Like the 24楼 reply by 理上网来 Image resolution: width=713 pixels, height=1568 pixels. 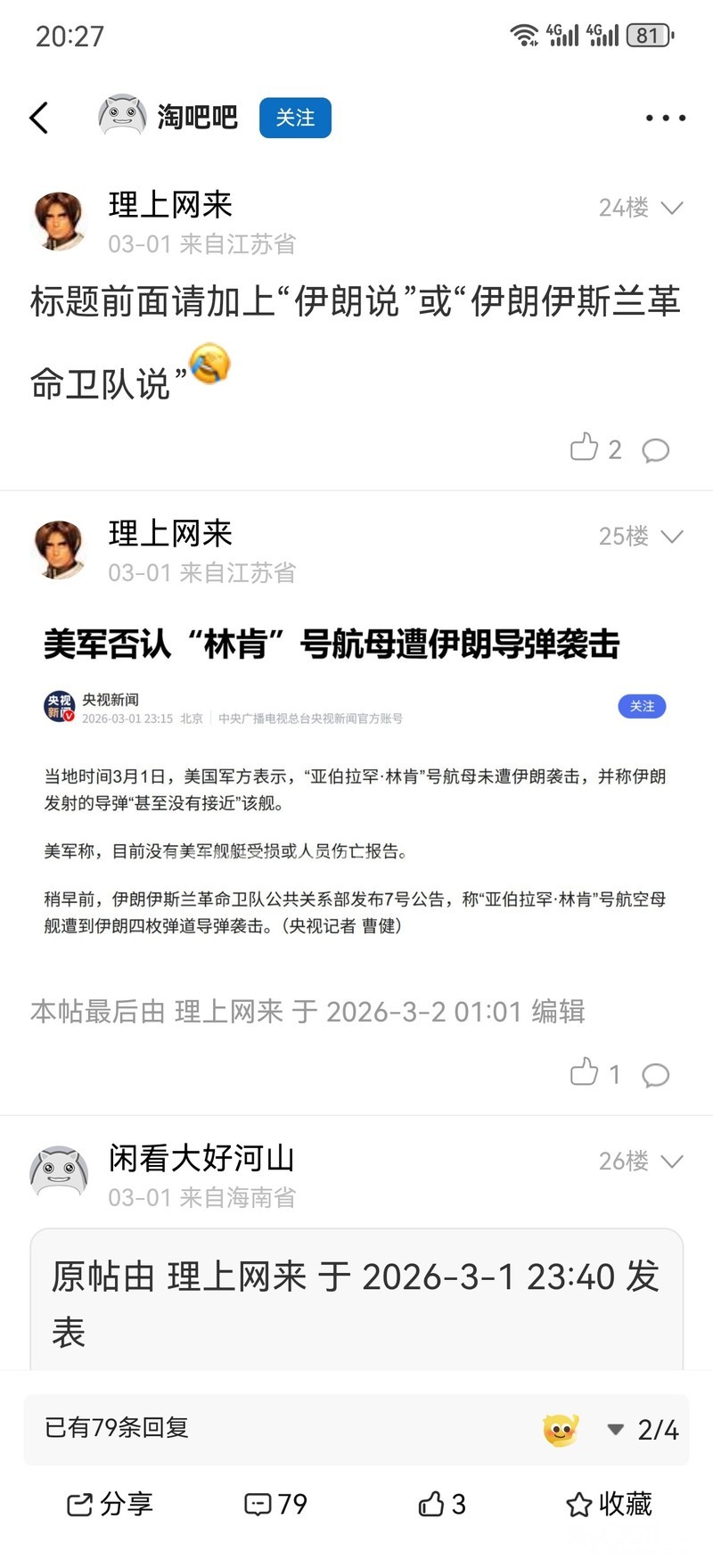pos(595,448)
